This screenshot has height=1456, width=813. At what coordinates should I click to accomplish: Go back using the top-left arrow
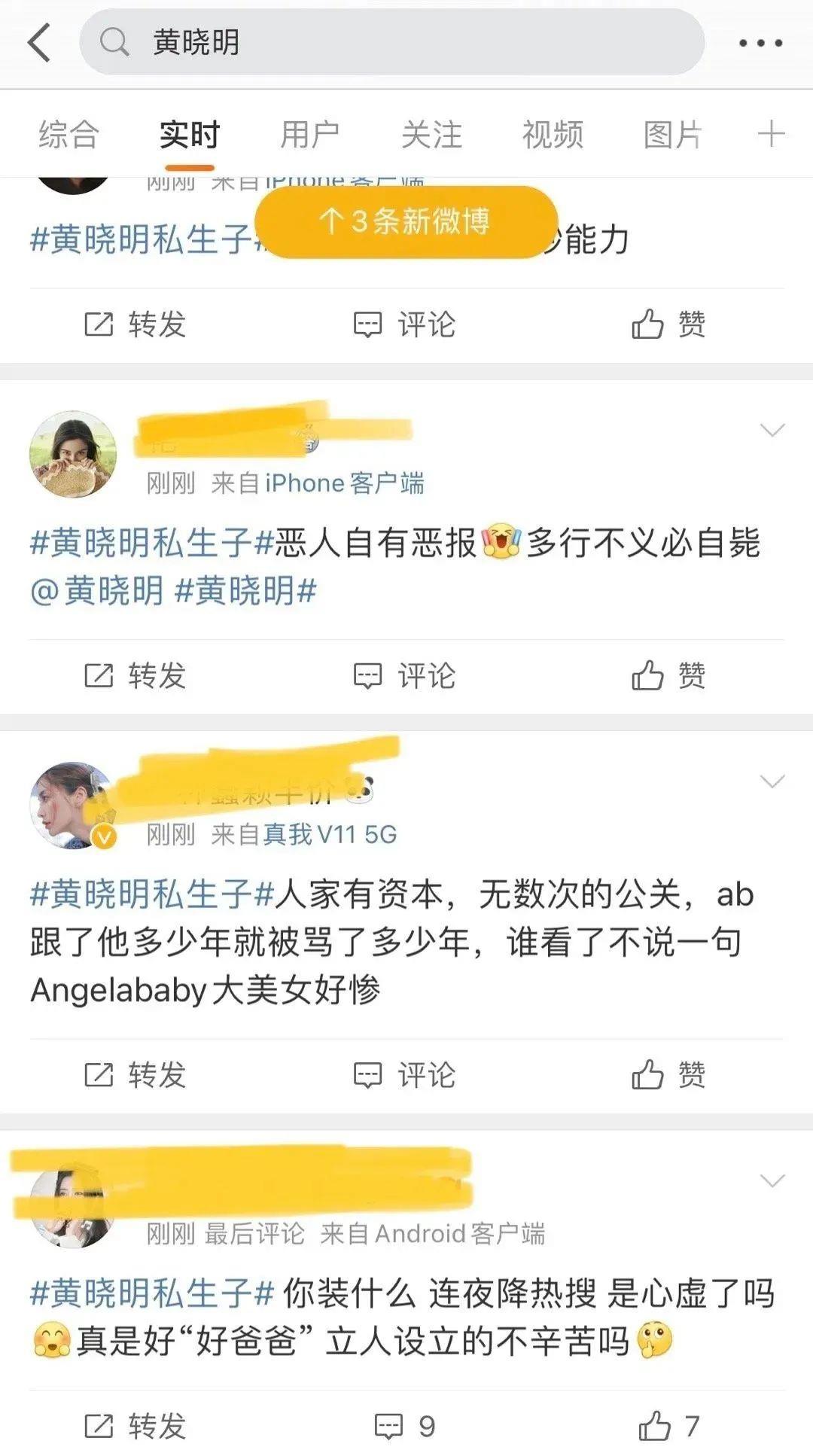(39, 42)
